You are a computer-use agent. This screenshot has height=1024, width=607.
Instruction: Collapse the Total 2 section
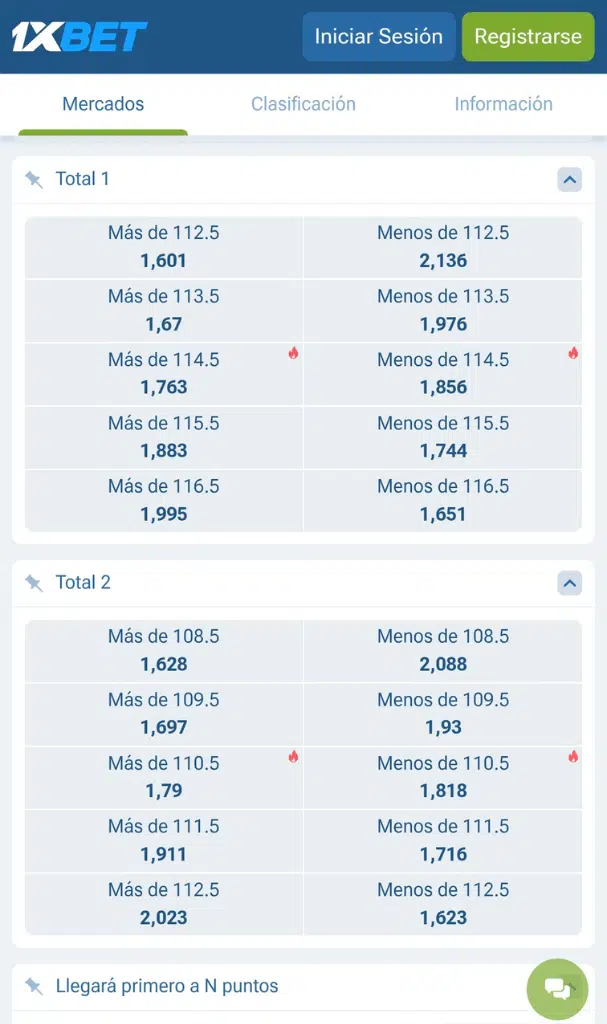pyautogui.click(x=569, y=583)
